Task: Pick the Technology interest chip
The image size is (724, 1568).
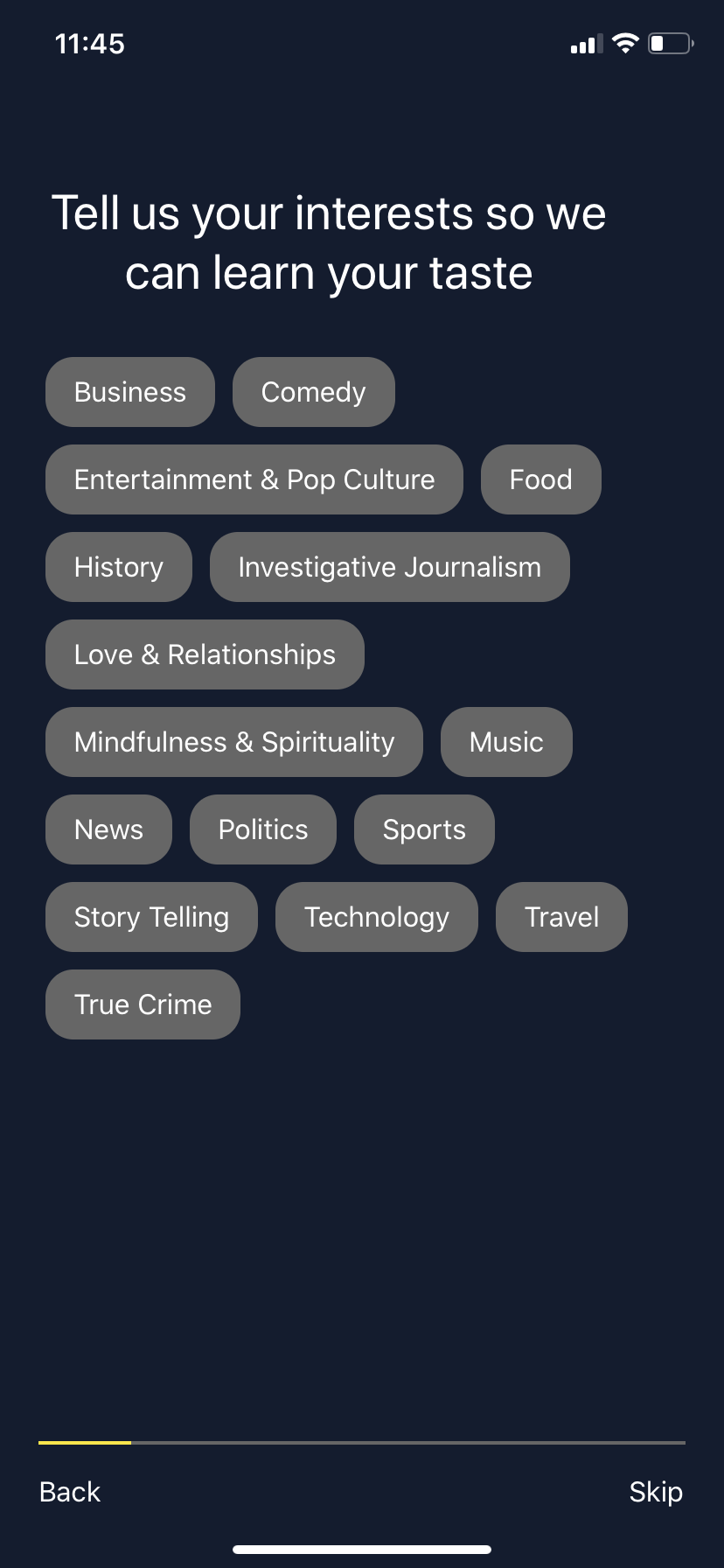Action: (376, 916)
